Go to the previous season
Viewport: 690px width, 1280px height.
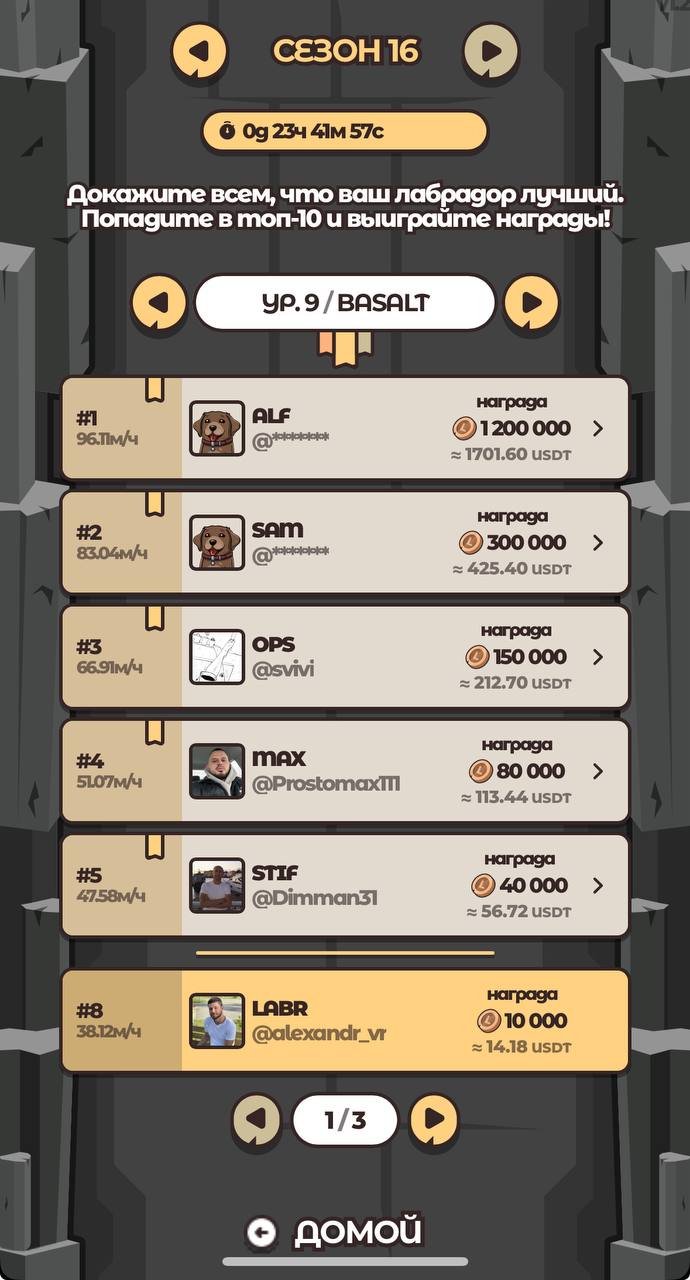[x=199, y=50]
